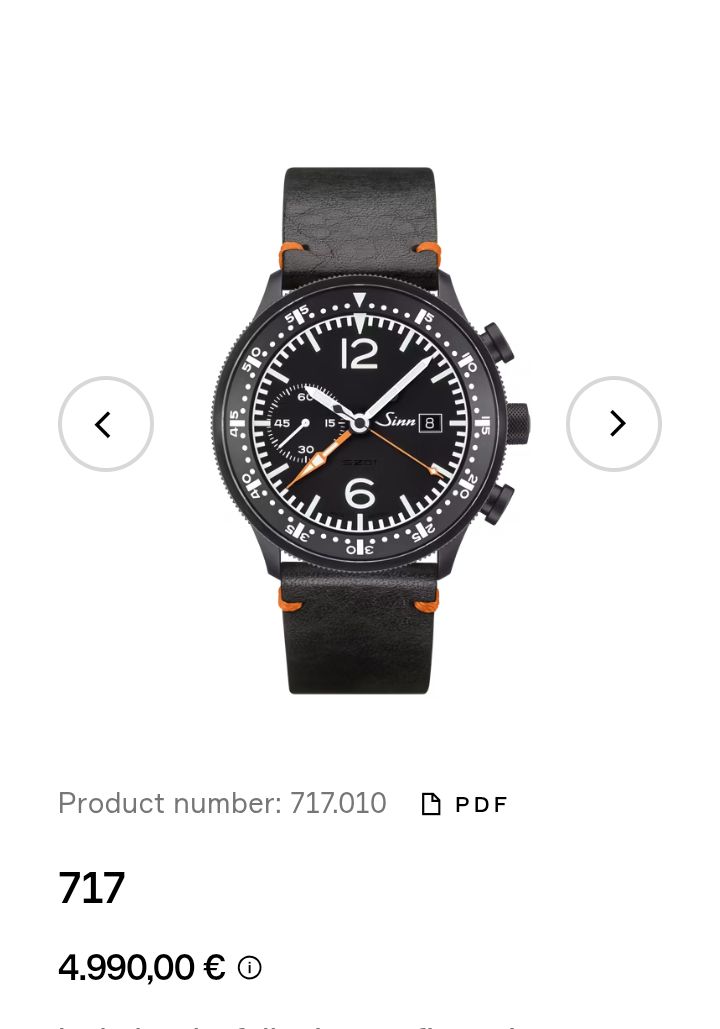Open the product PDF document
The image size is (720, 1029).
click(x=465, y=805)
